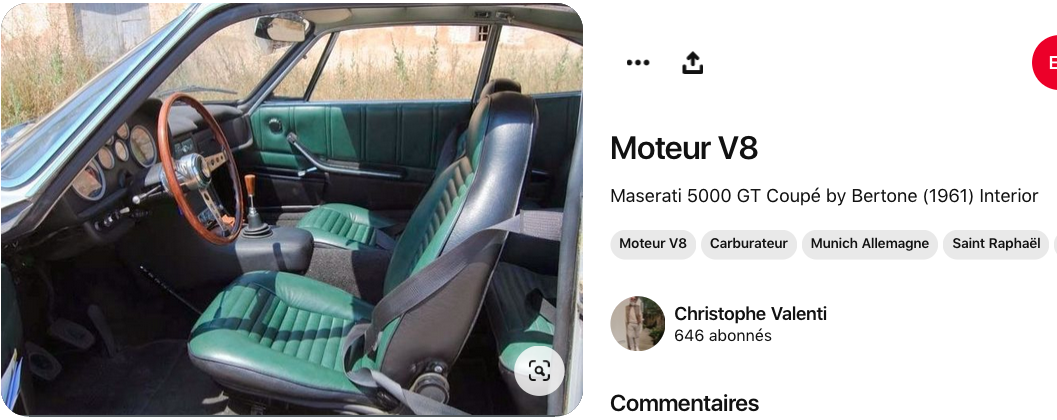
Task: Tap the red save button
Action: click(1046, 62)
